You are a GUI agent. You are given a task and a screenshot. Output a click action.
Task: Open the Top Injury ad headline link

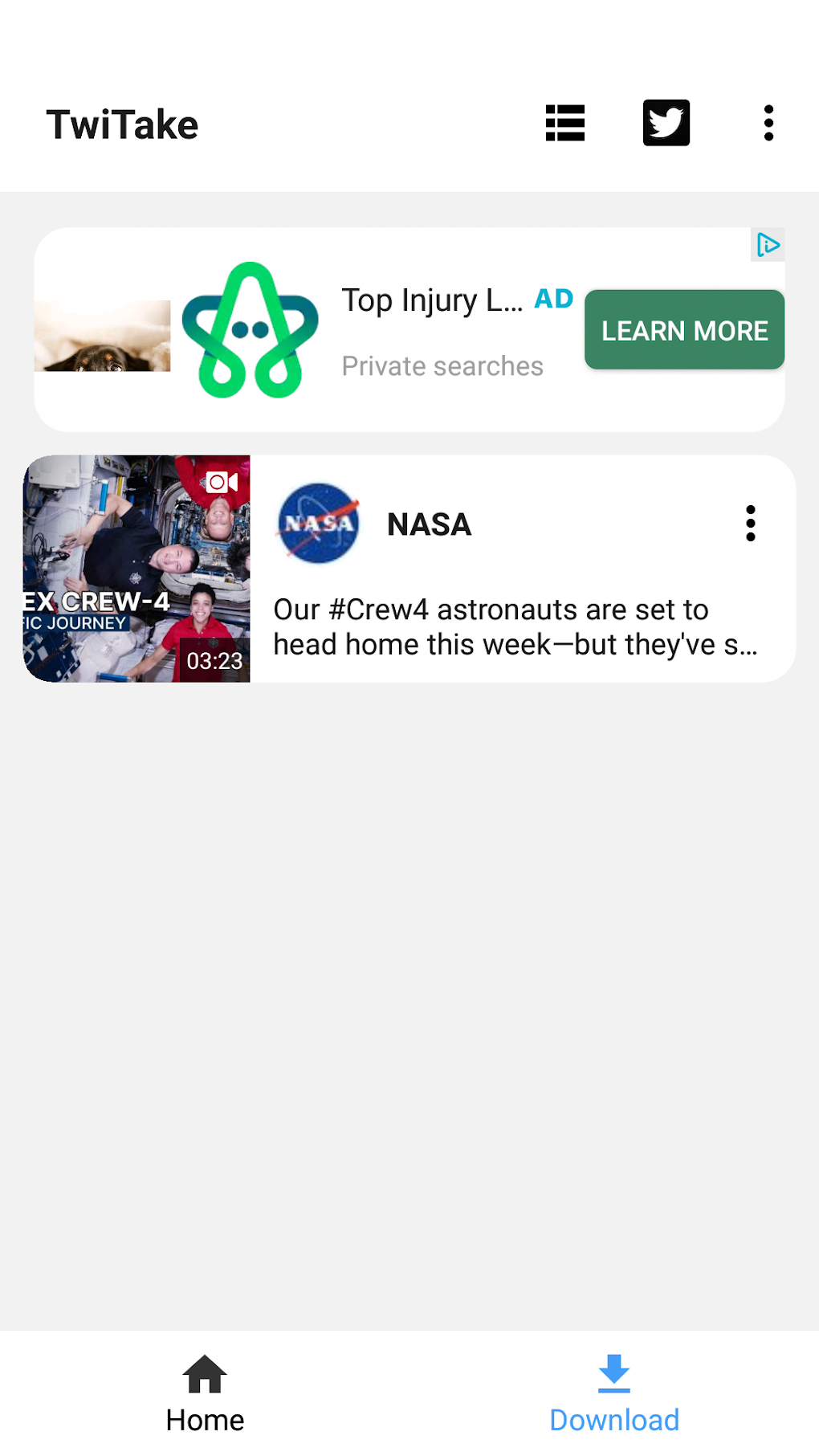(433, 300)
